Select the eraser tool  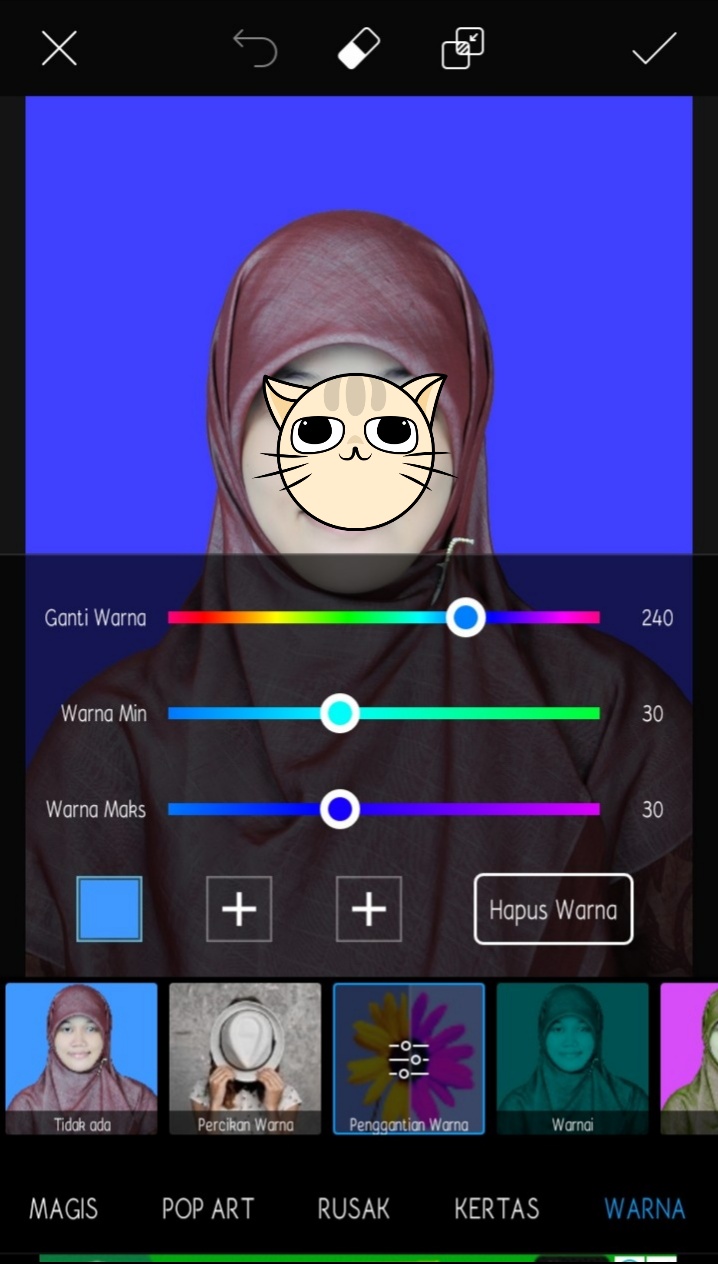coord(359,48)
